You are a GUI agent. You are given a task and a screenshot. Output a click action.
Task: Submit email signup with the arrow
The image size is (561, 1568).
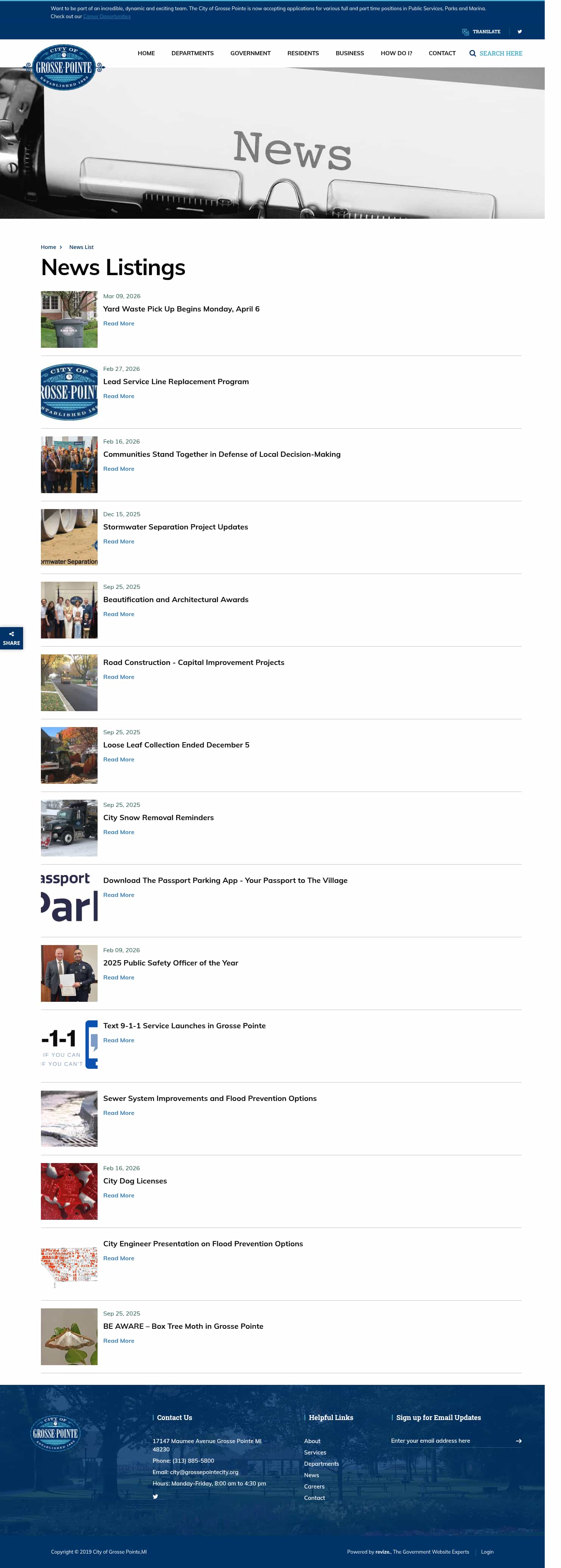coord(518,1441)
